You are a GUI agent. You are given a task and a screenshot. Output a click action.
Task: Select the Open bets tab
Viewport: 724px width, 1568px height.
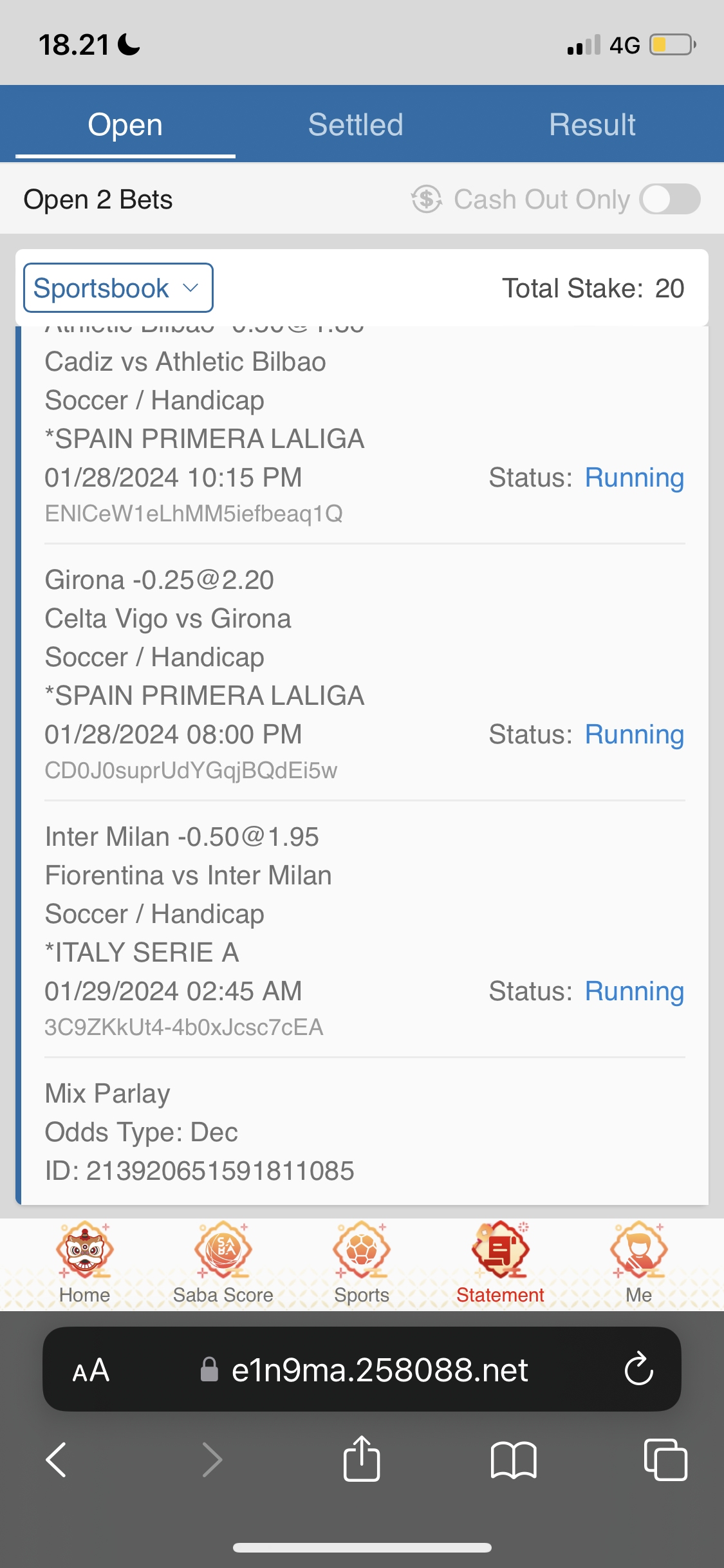tap(125, 125)
